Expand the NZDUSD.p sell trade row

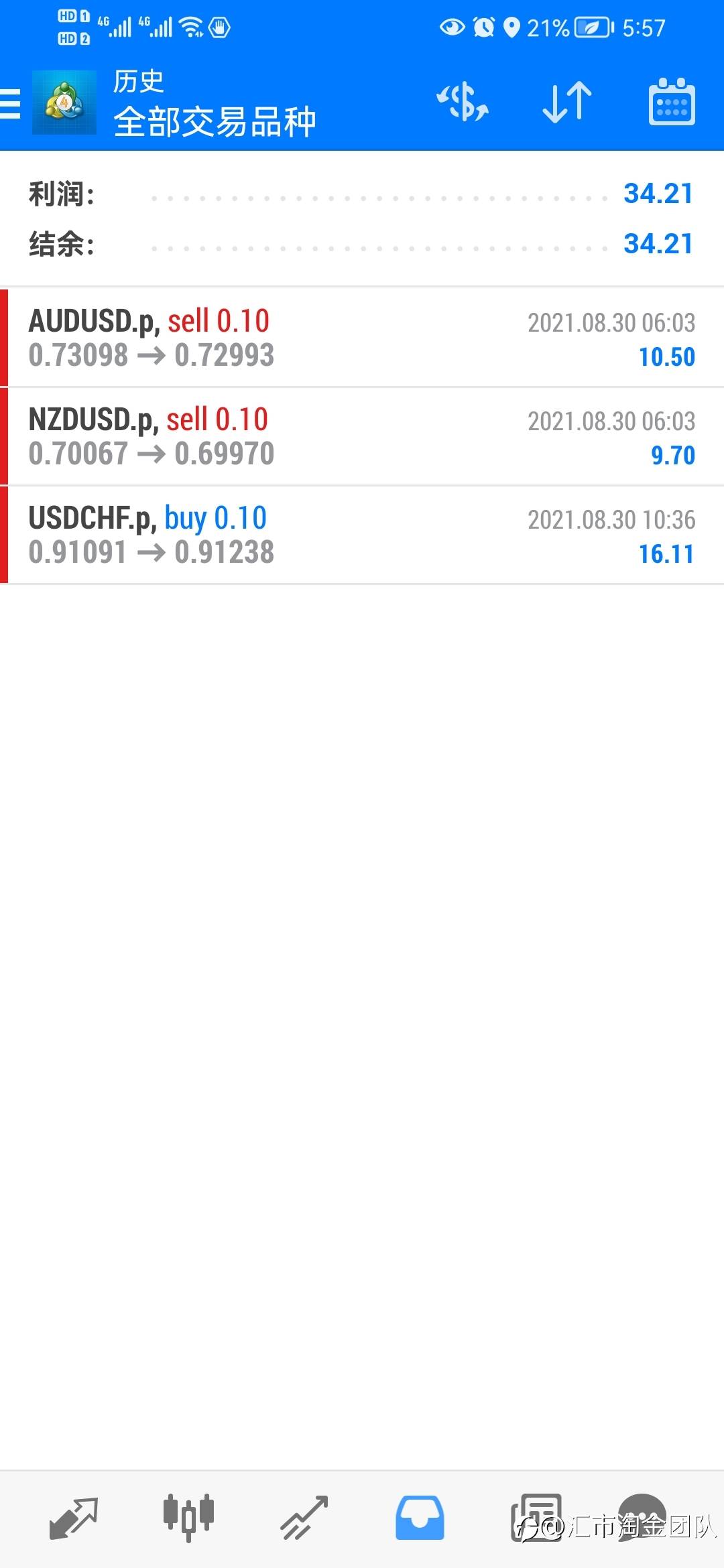[x=362, y=436]
